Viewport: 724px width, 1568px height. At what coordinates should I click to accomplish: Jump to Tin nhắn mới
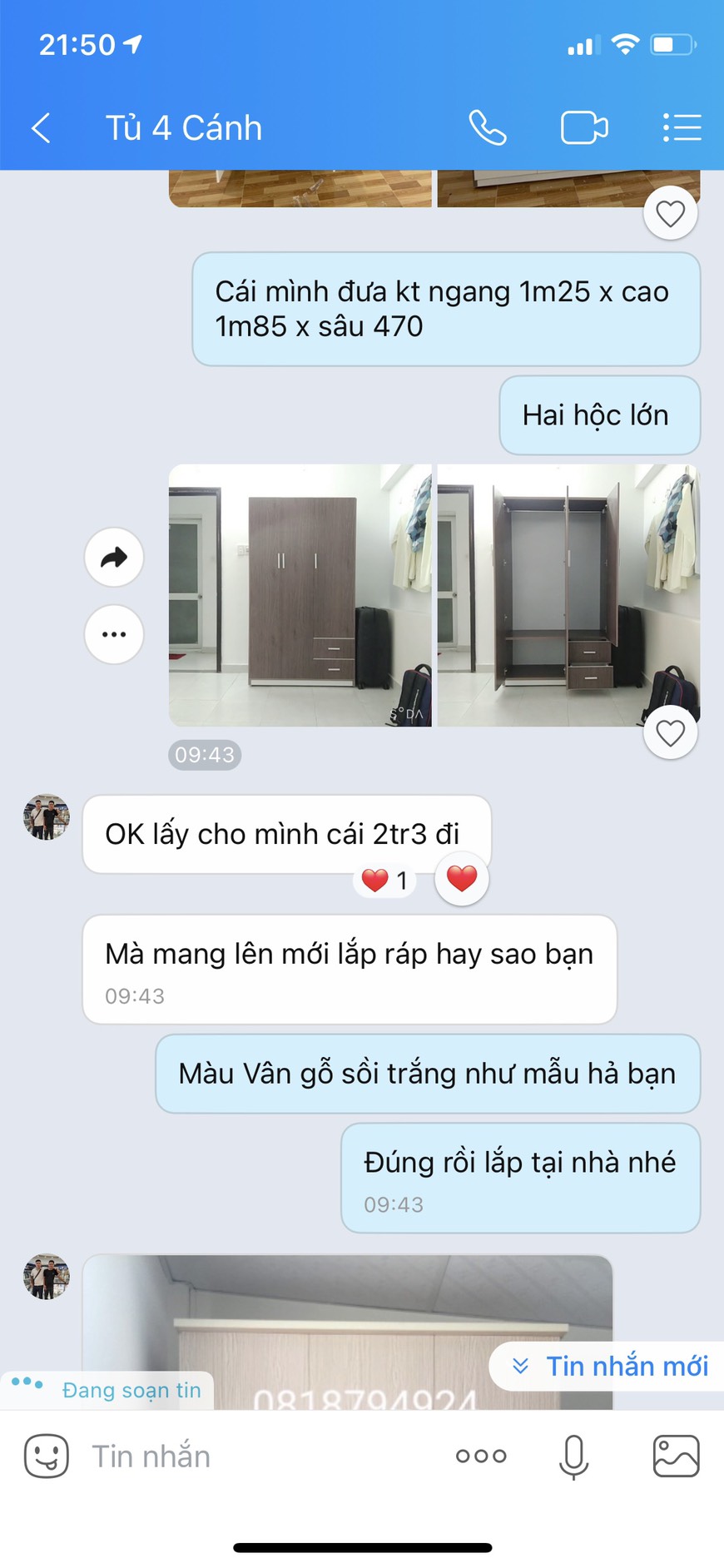[611, 1366]
